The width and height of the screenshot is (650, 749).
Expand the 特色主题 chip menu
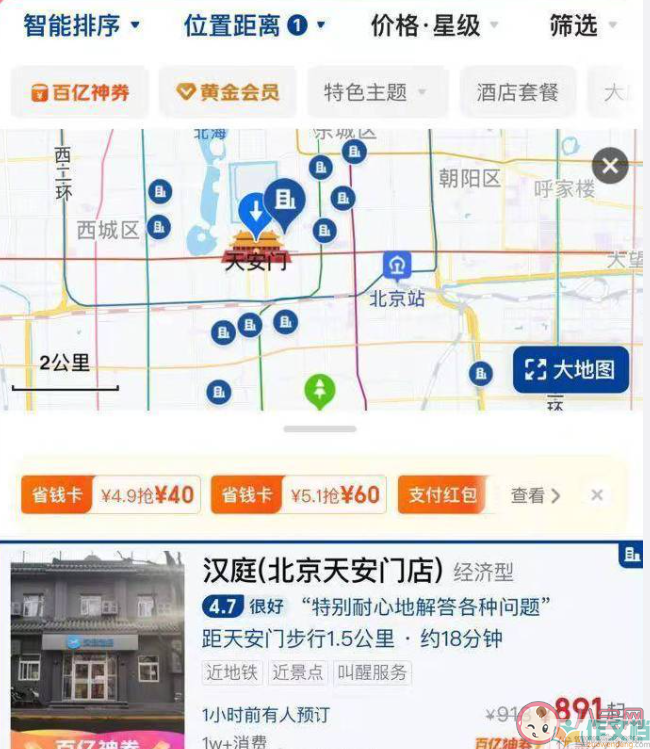(x=376, y=93)
